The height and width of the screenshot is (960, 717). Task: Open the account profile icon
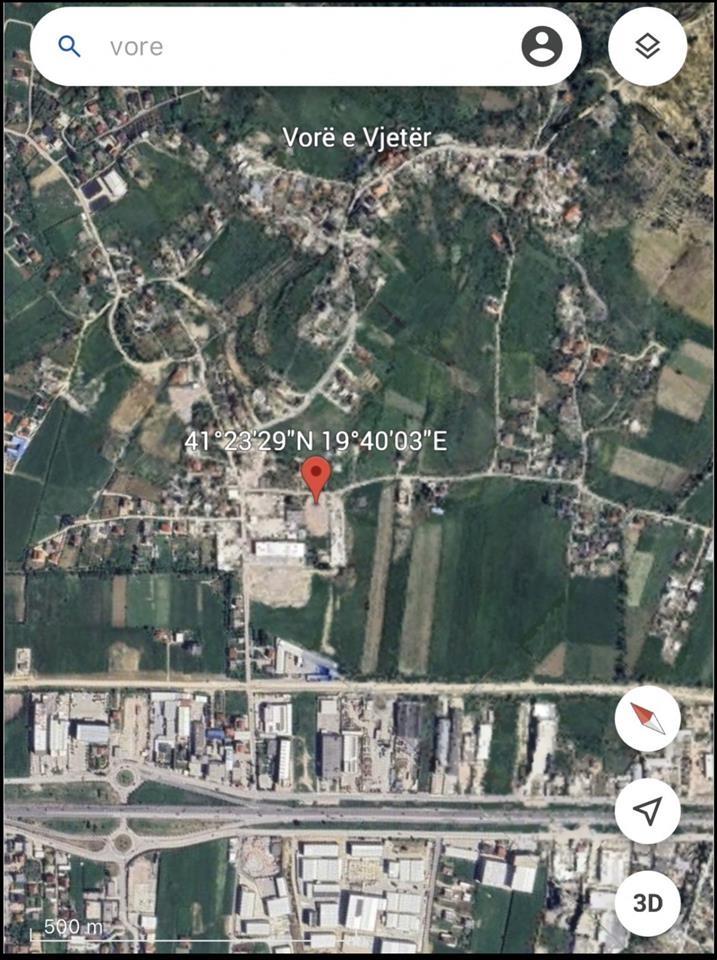pyautogui.click(x=542, y=47)
